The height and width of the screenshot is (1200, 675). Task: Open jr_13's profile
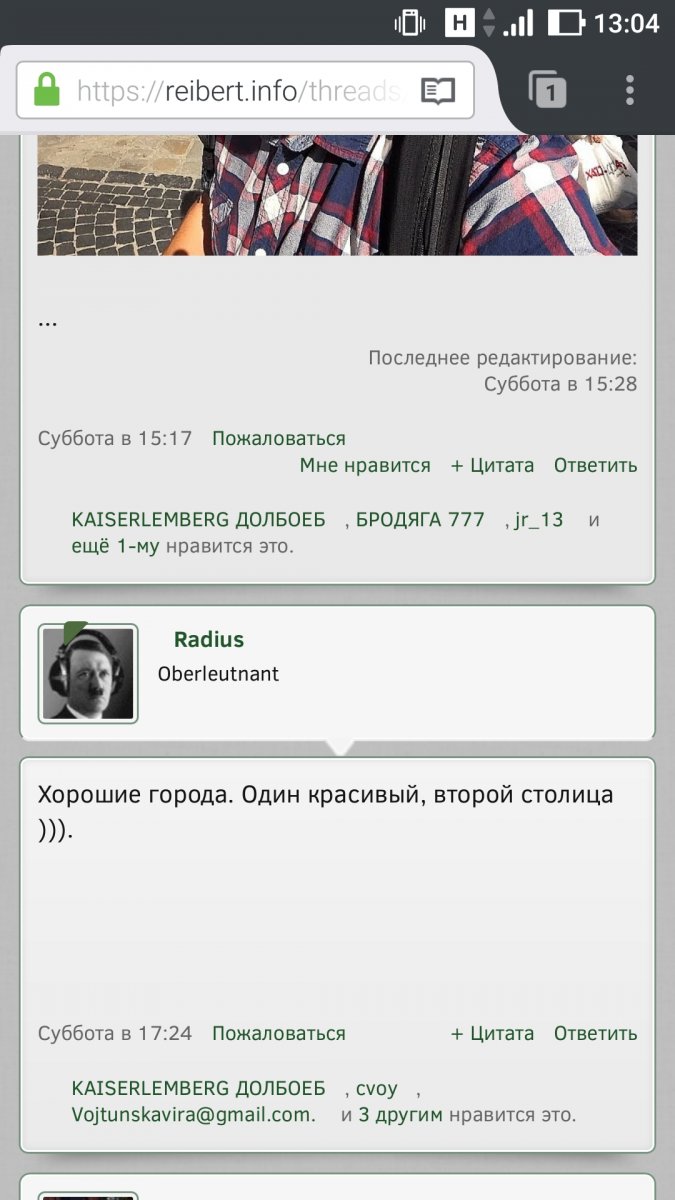(x=539, y=519)
